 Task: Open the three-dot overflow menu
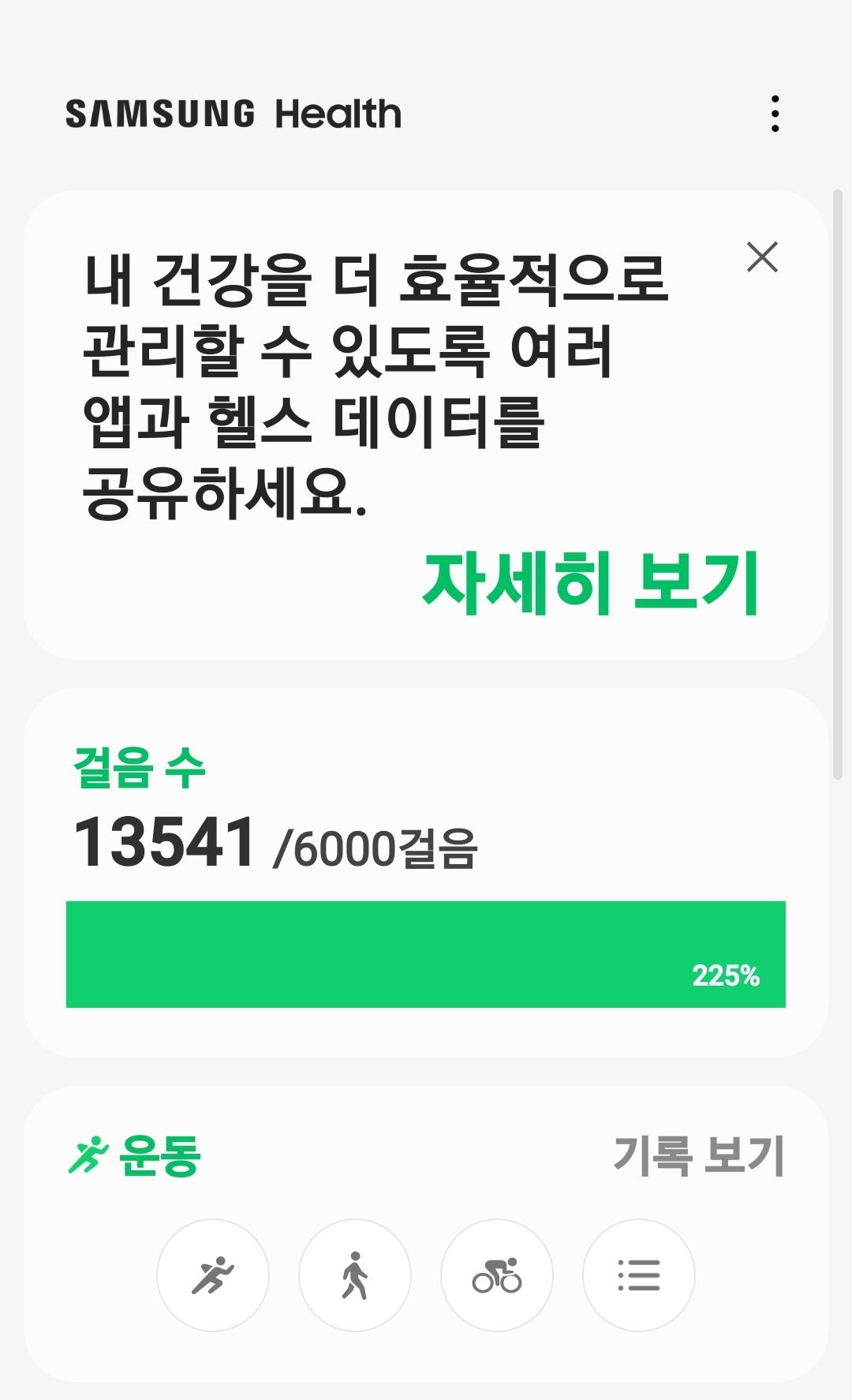pos(775,114)
